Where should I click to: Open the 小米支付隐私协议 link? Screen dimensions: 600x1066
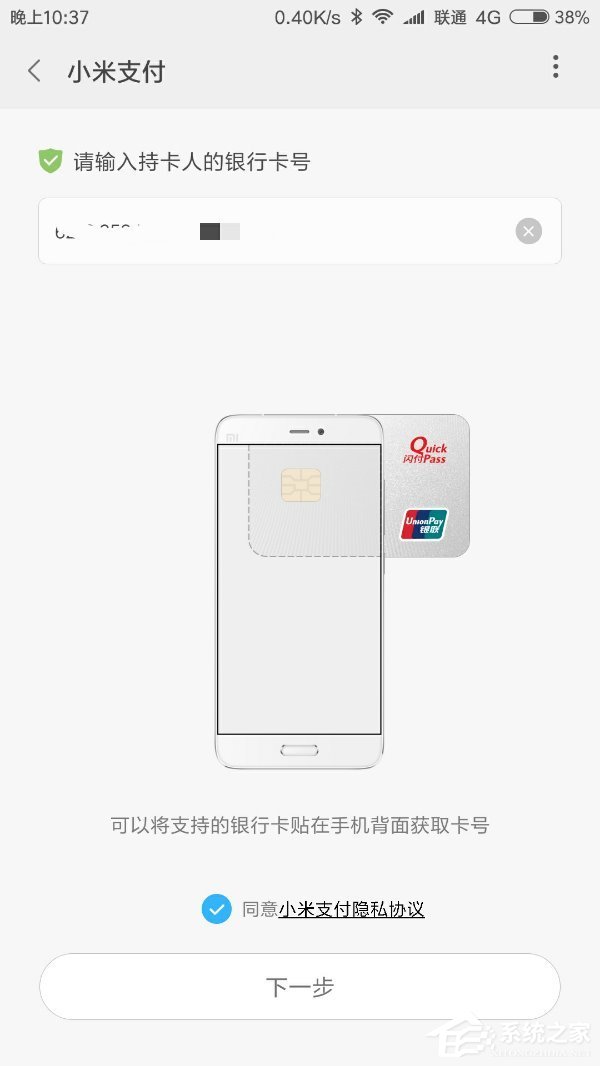pyautogui.click(x=351, y=910)
